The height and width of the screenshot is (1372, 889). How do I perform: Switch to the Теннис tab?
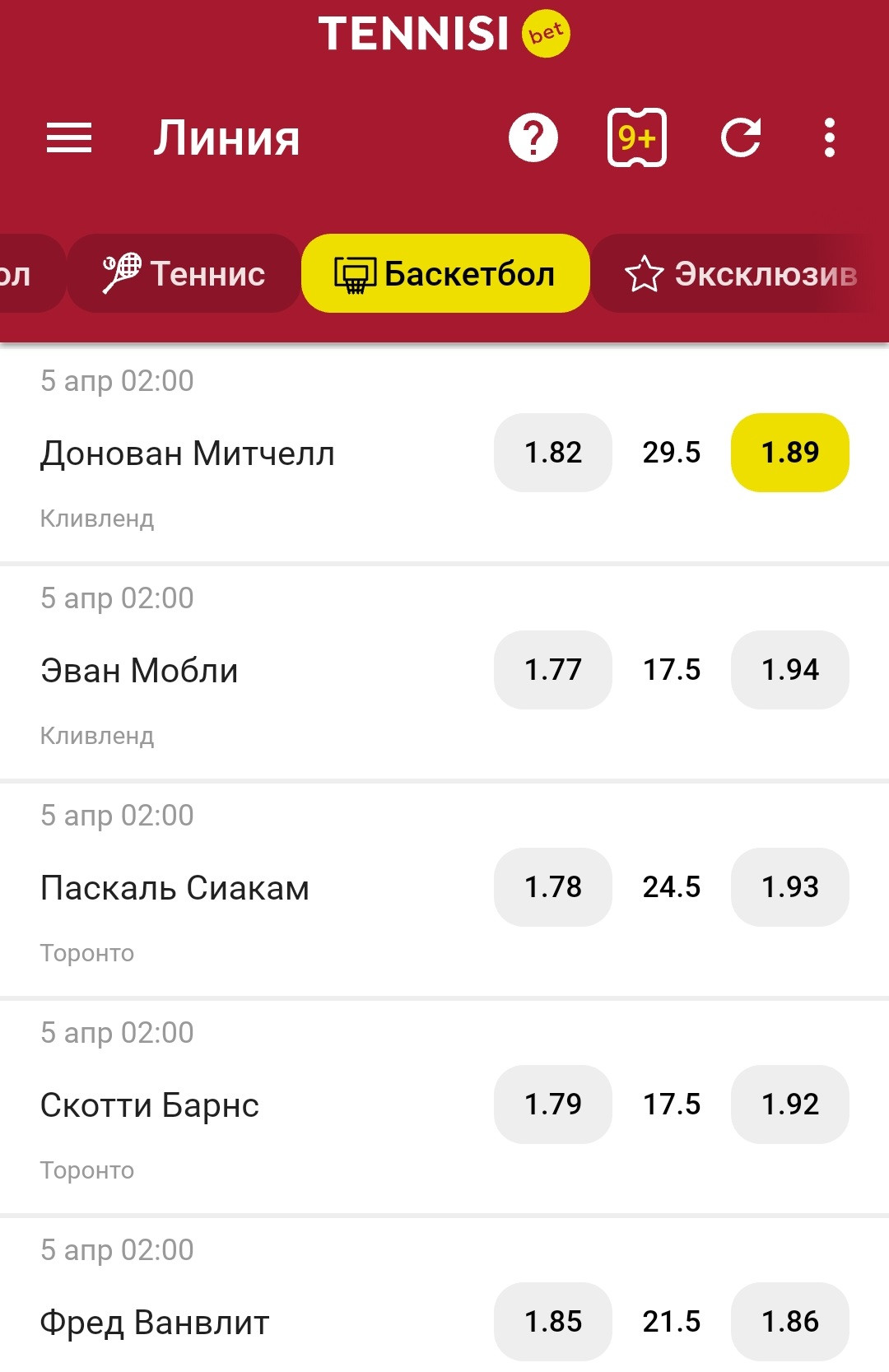(184, 273)
